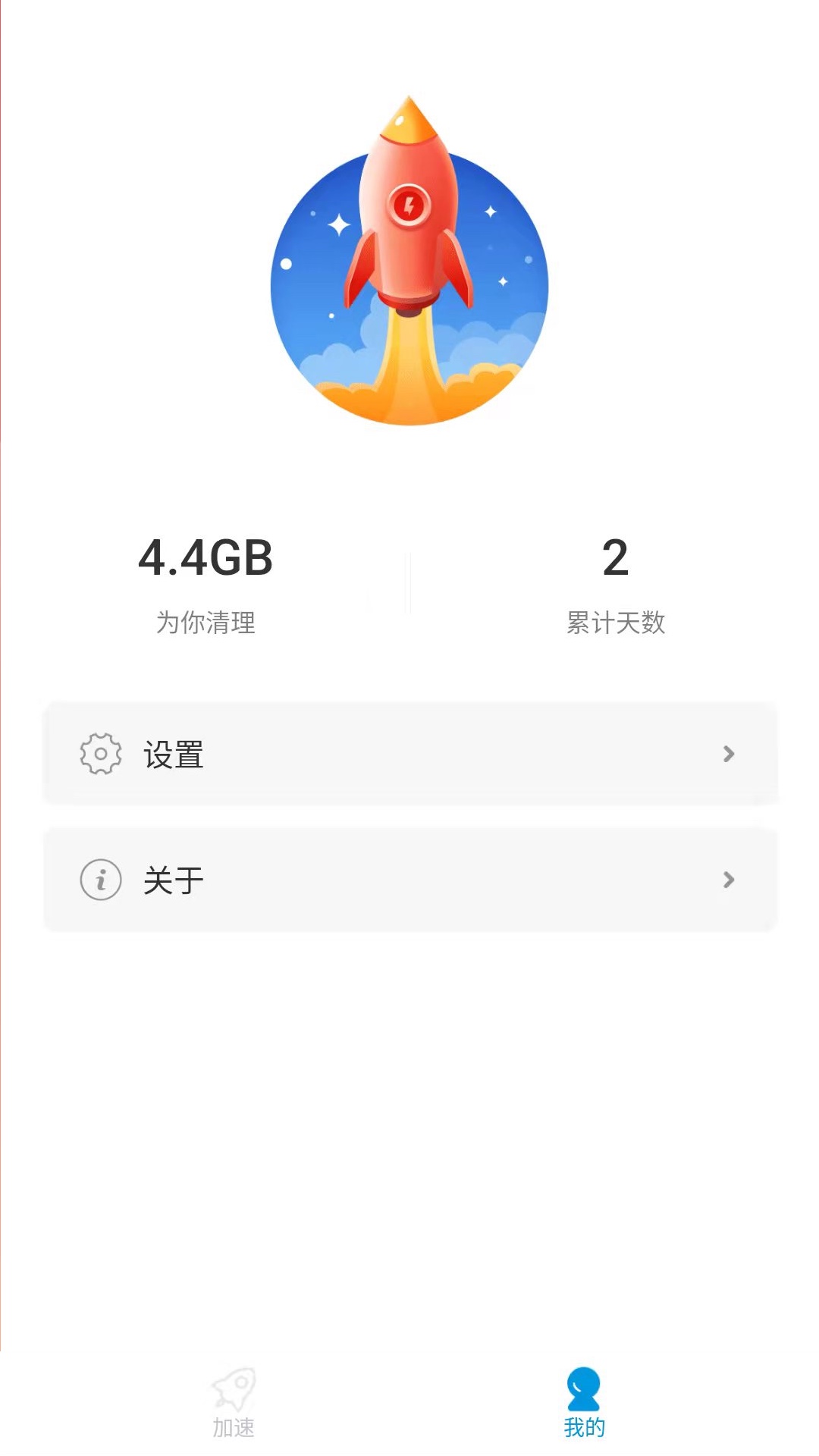The height and width of the screenshot is (1456, 819).
Task: Click the chevron arrow on the 关于 row
Action: [x=730, y=879]
